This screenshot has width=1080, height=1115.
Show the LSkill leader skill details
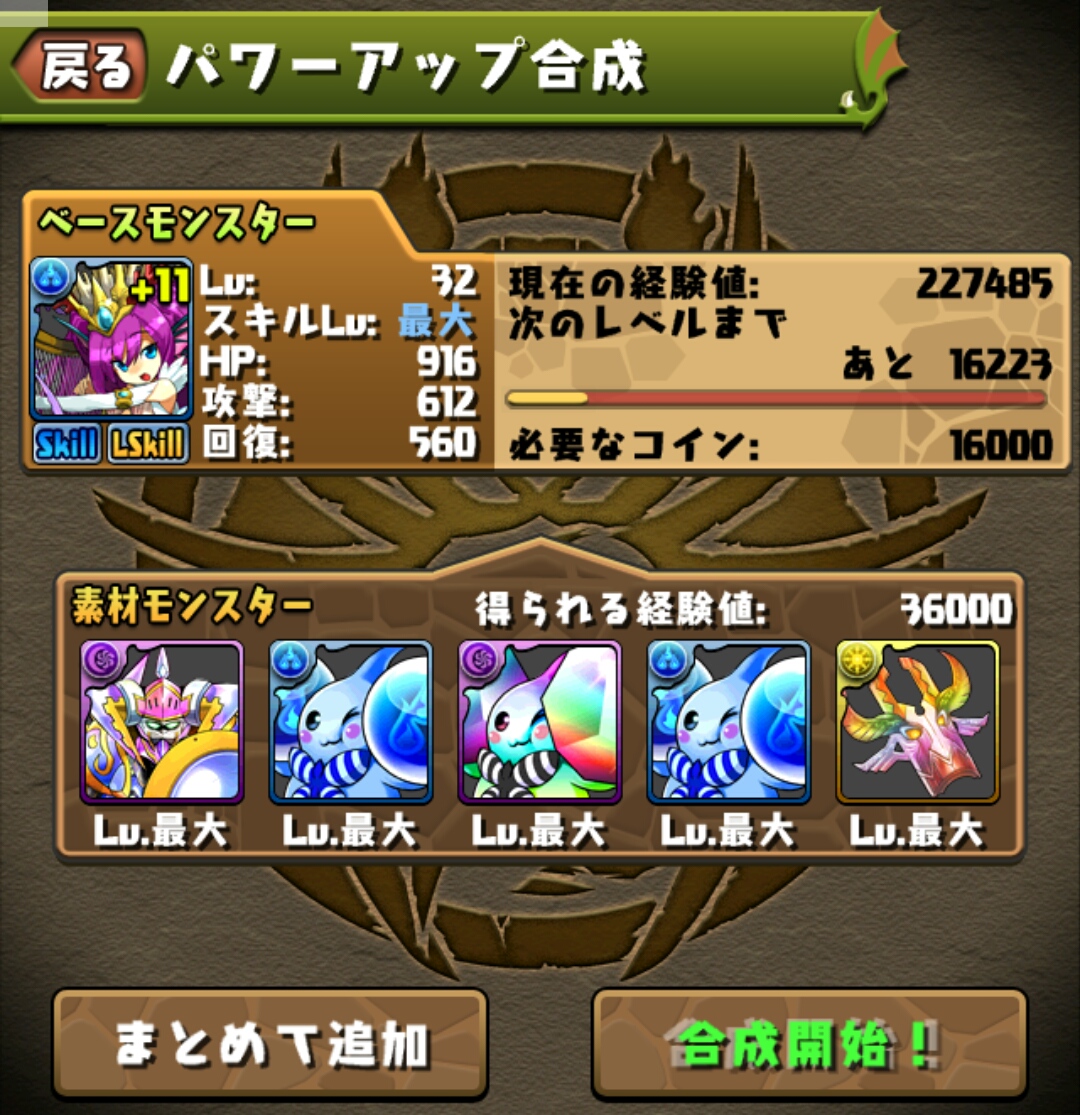click(x=148, y=444)
